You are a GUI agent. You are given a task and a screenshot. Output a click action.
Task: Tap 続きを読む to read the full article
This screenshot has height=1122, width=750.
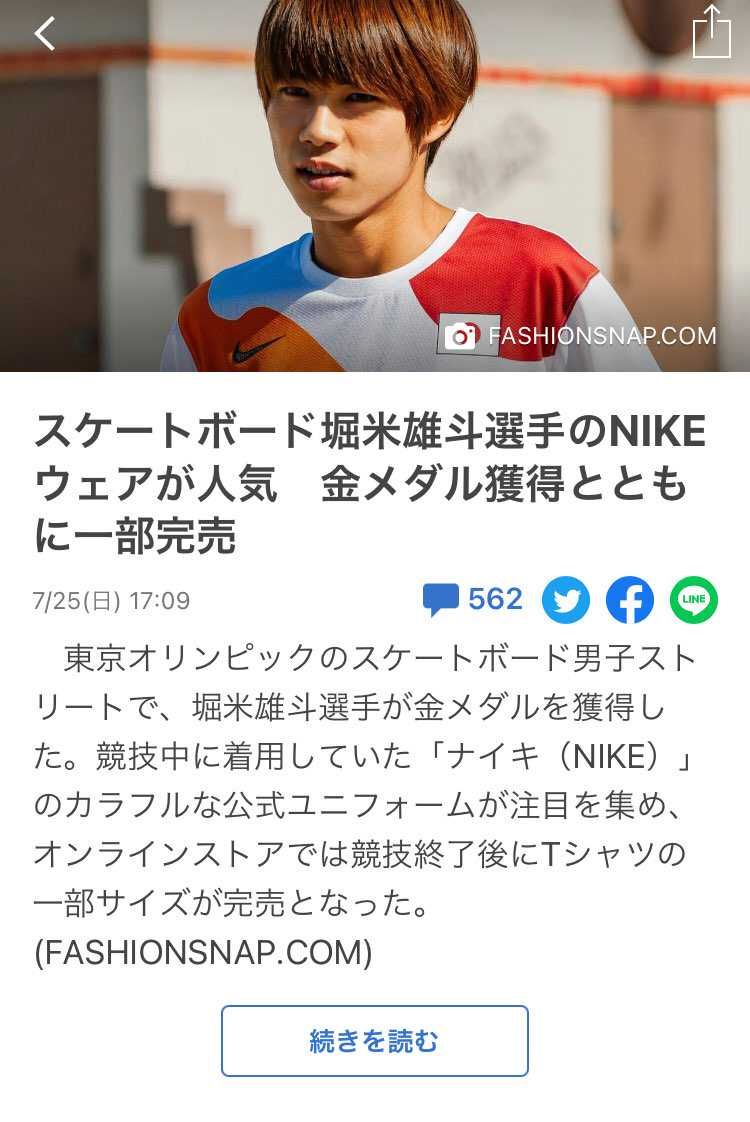(x=374, y=1040)
